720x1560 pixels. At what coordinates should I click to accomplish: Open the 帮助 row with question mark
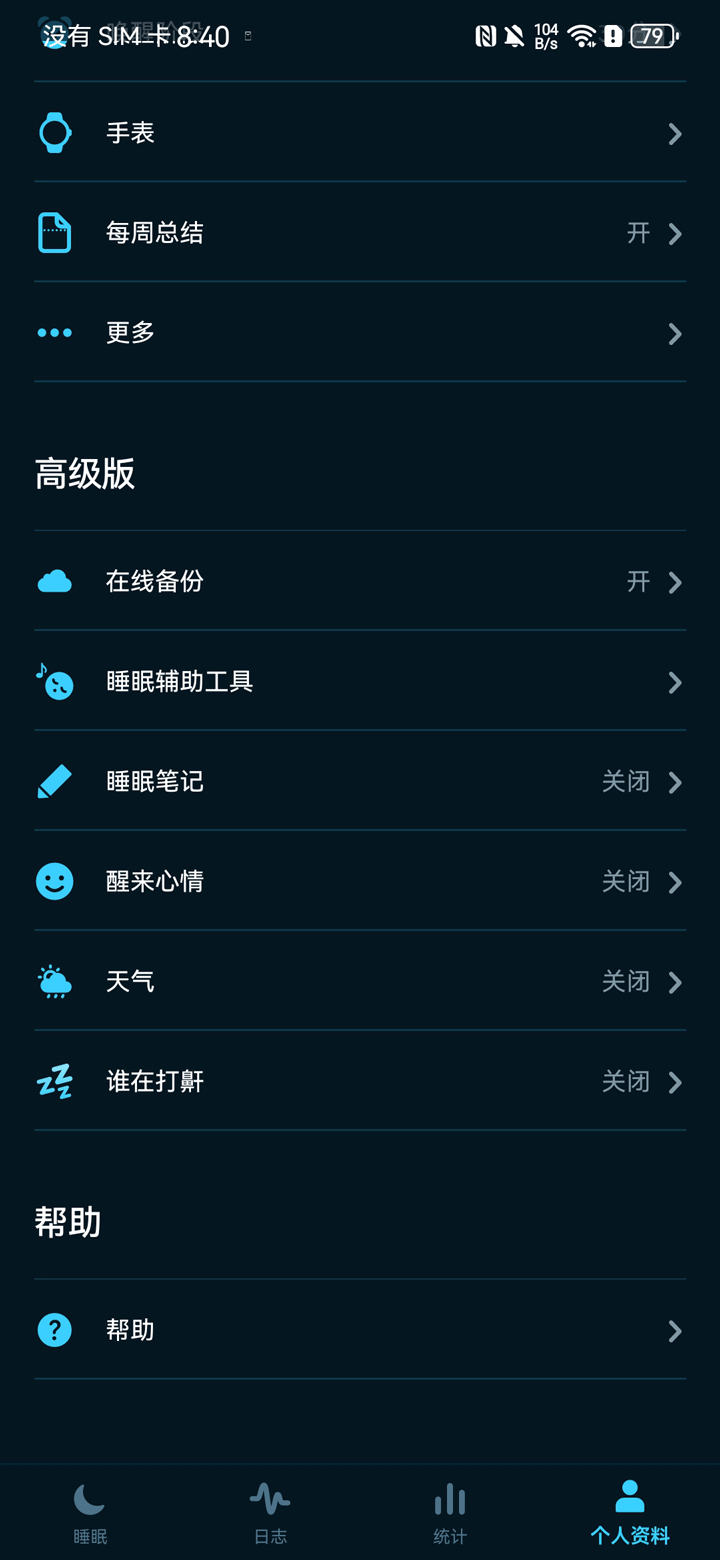[360, 1330]
